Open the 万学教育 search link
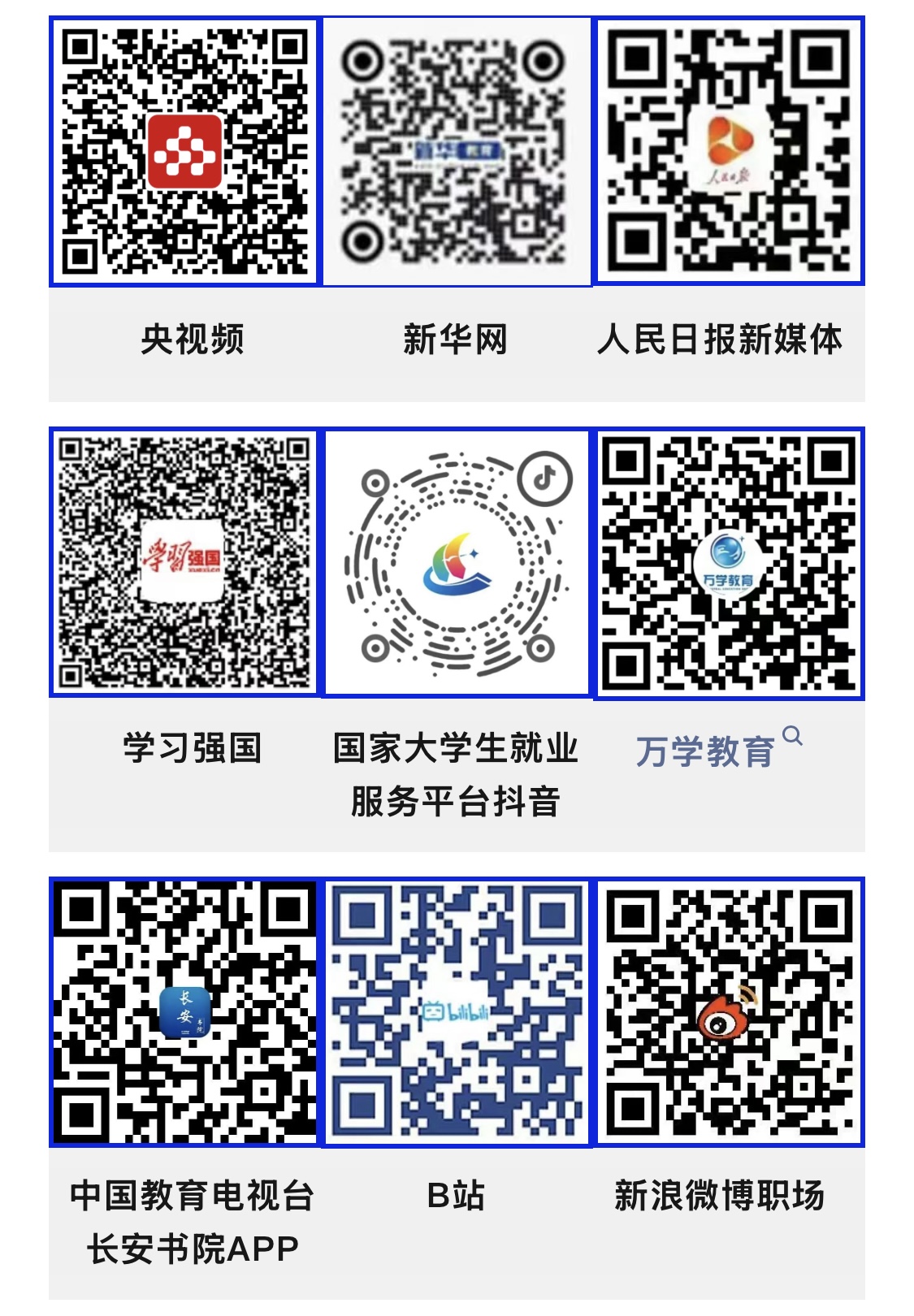Viewport: 914px width, 1316px height. point(705,751)
